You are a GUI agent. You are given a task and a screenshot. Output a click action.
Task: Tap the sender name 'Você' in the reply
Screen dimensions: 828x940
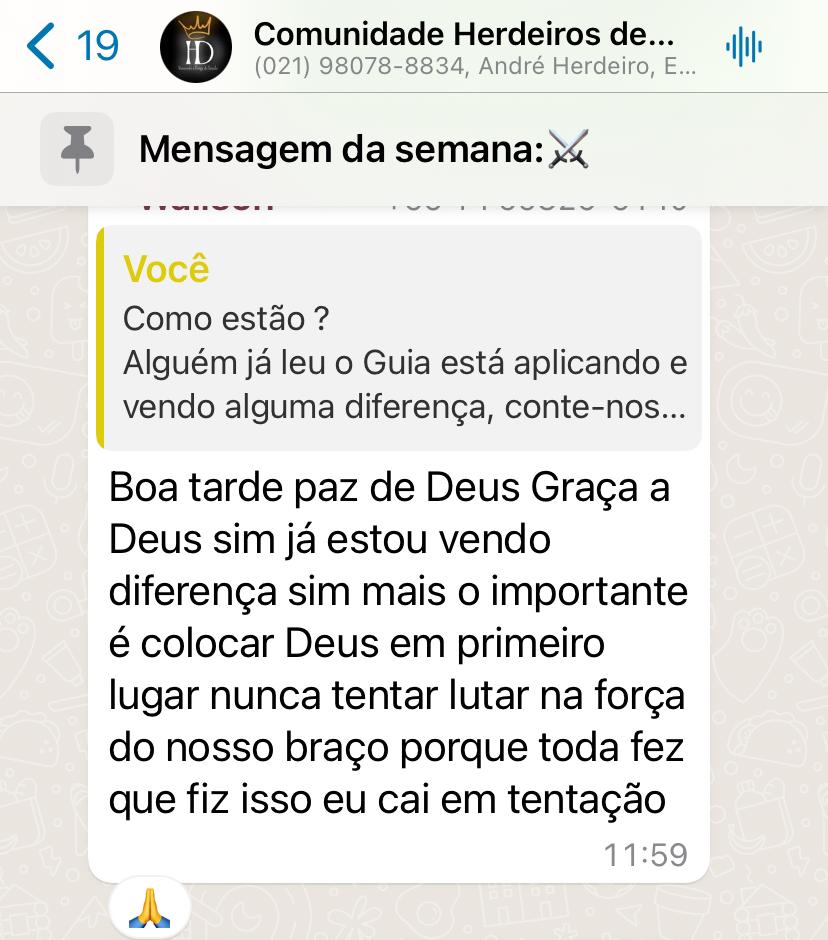(x=166, y=268)
